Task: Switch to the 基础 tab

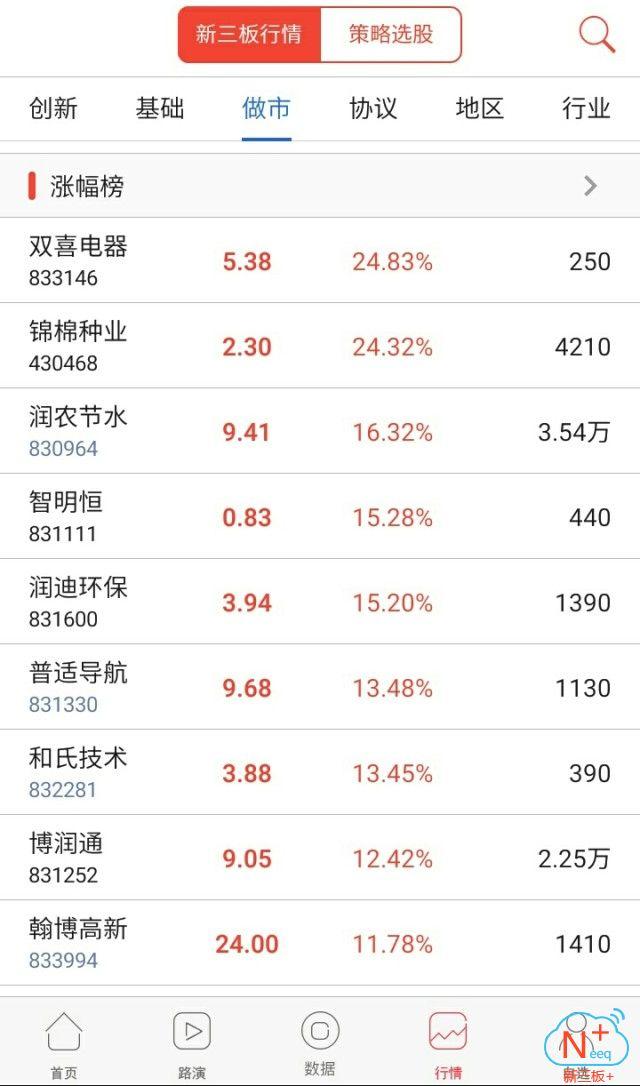Action: point(160,108)
